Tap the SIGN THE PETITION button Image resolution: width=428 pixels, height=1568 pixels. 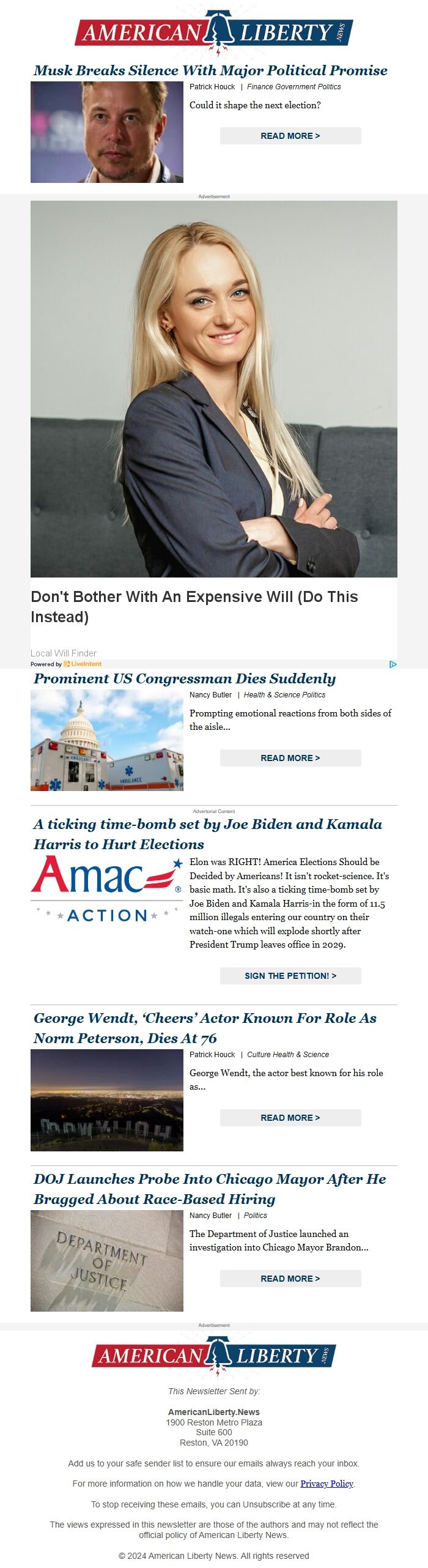coord(290,976)
